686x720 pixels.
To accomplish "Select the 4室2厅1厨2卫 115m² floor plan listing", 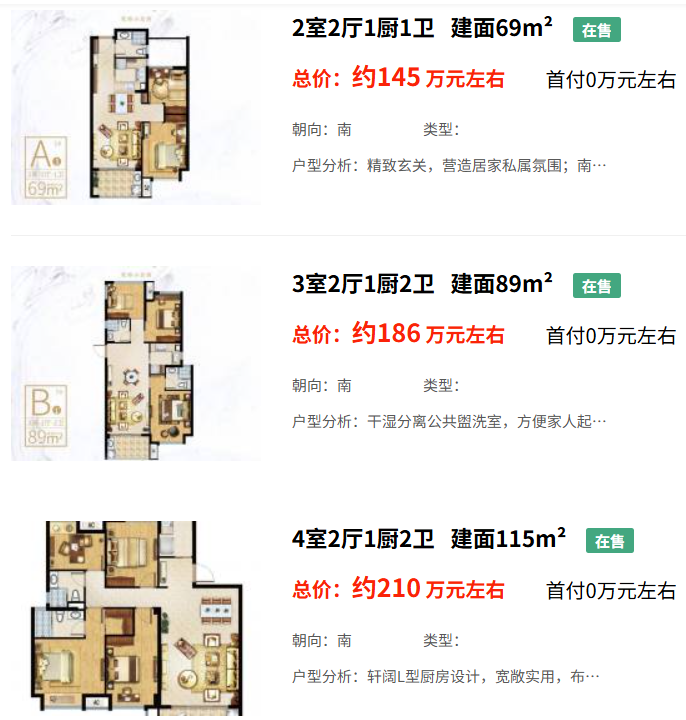I will (429, 540).
